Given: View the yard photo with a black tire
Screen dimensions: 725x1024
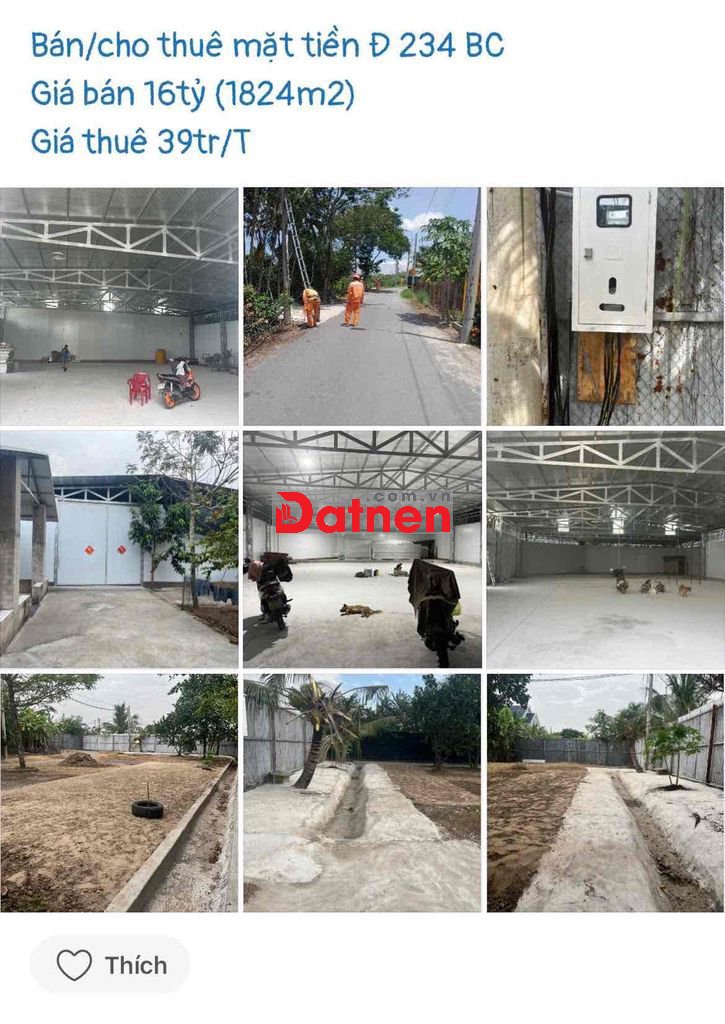Looking at the screenshot, I should pos(119,793).
